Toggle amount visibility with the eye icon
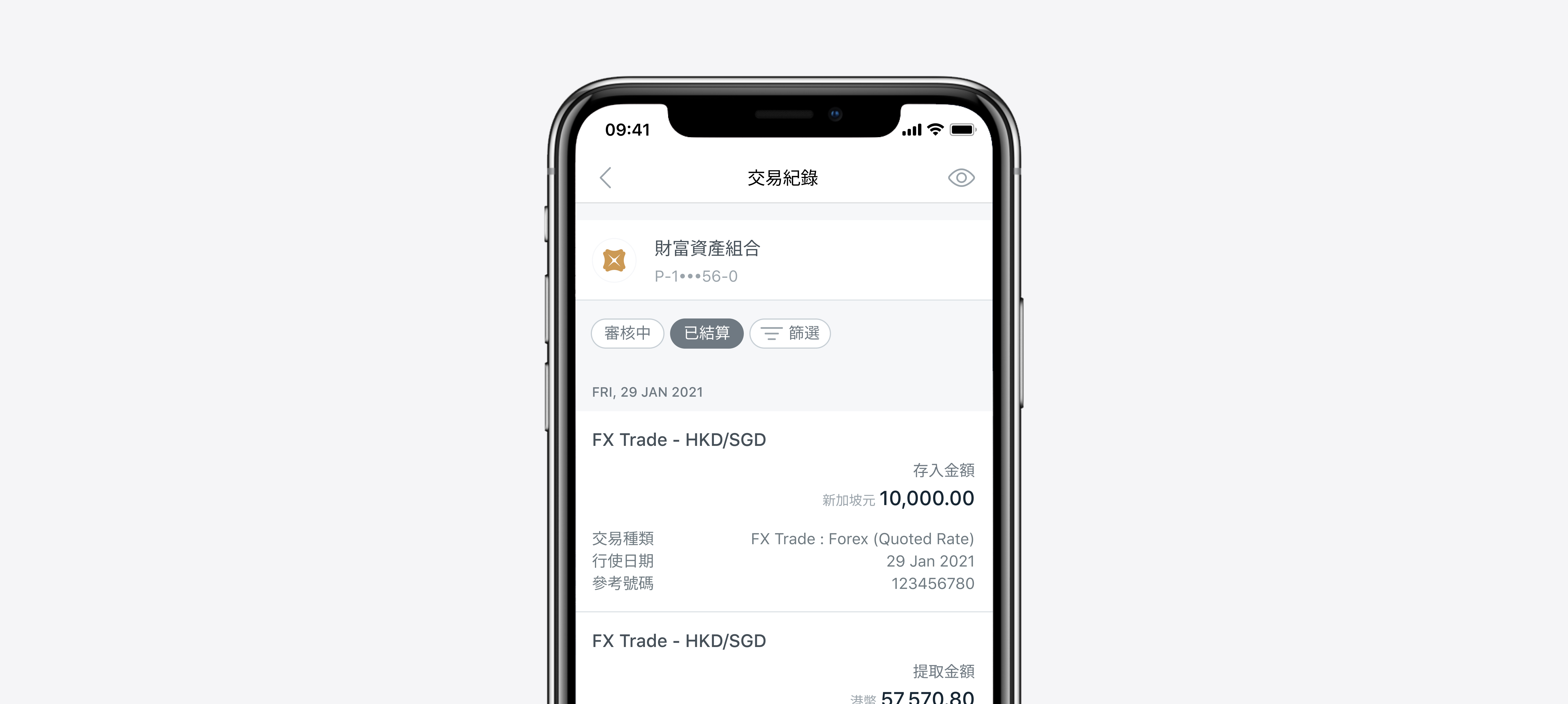1568x704 pixels. pyautogui.click(x=961, y=178)
